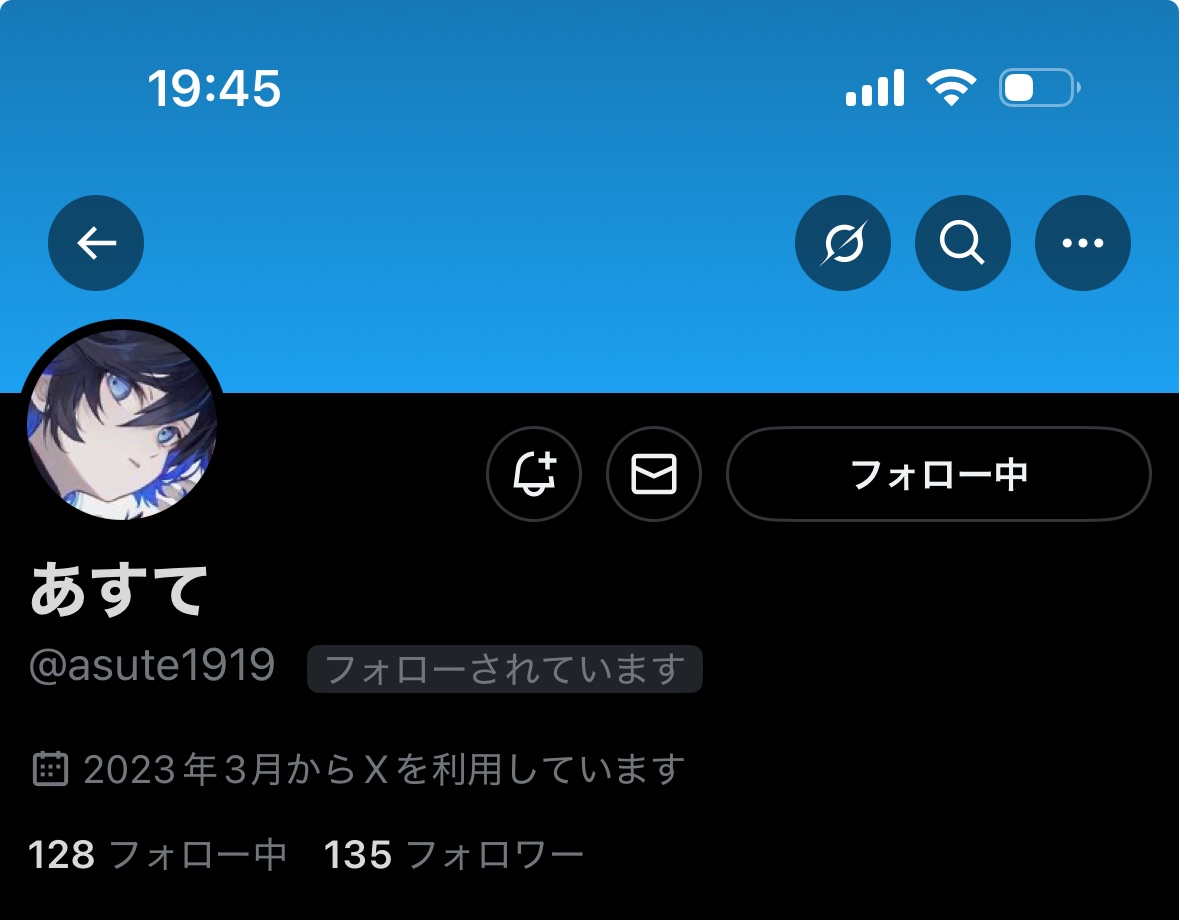The height and width of the screenshot is (920, 1179).
Task: Search this profile's posts
Action: [962, 243]
